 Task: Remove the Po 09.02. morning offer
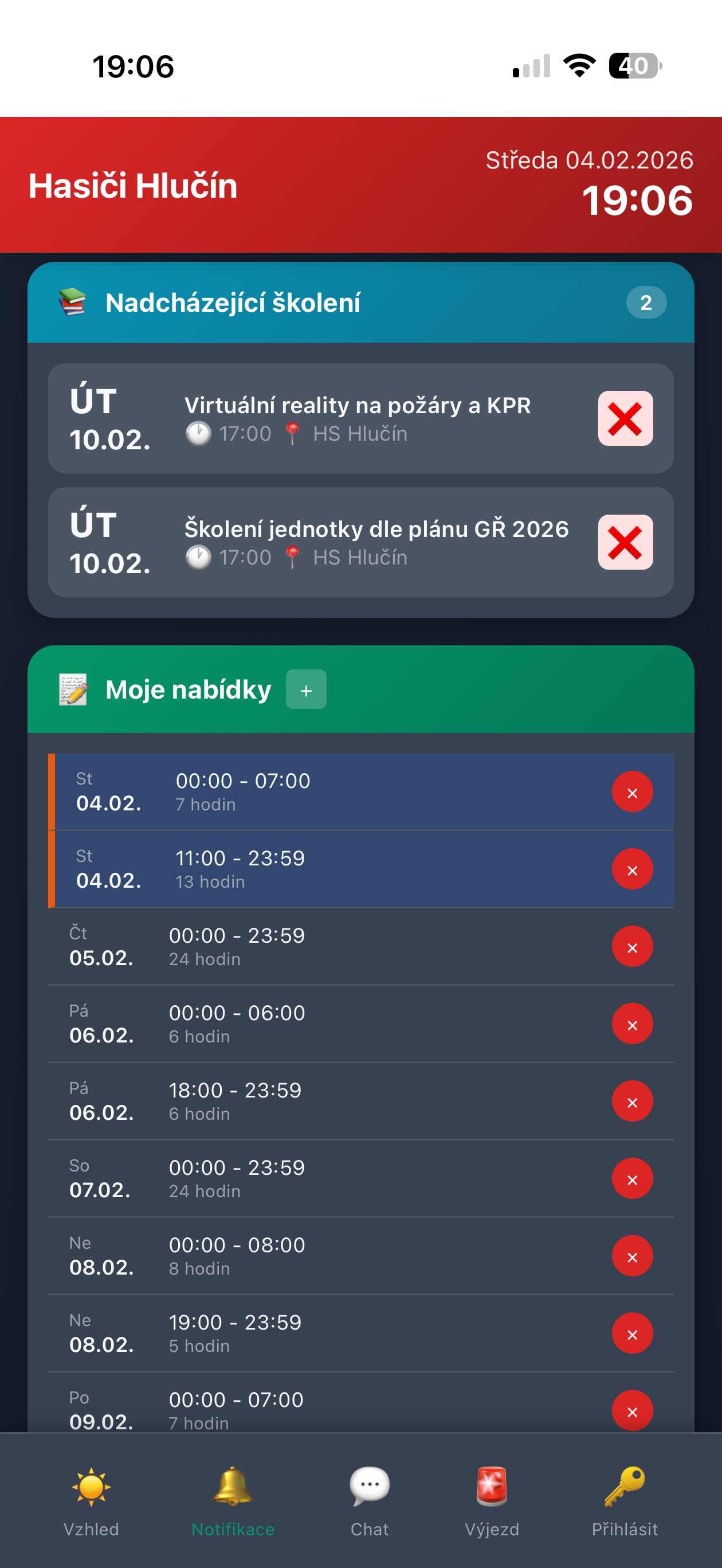pos(632,1411)
